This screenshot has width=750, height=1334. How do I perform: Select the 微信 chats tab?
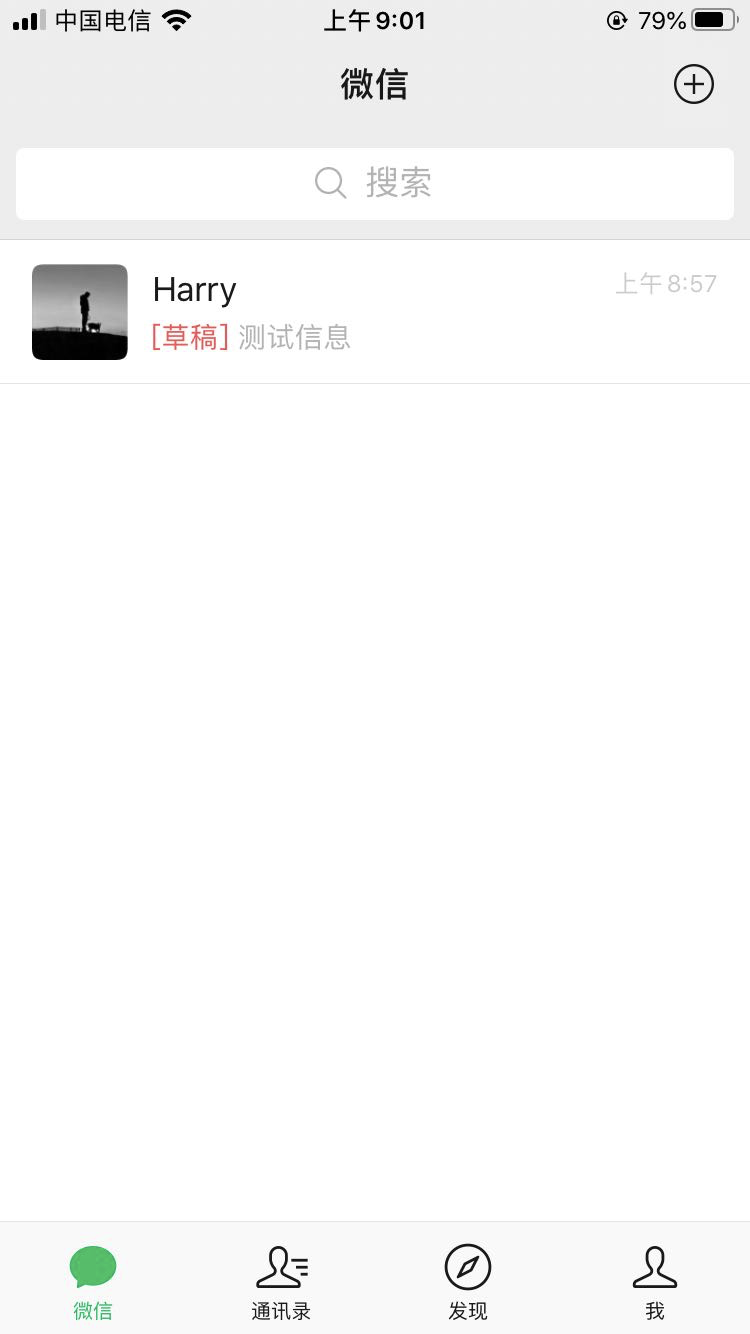93,1283
